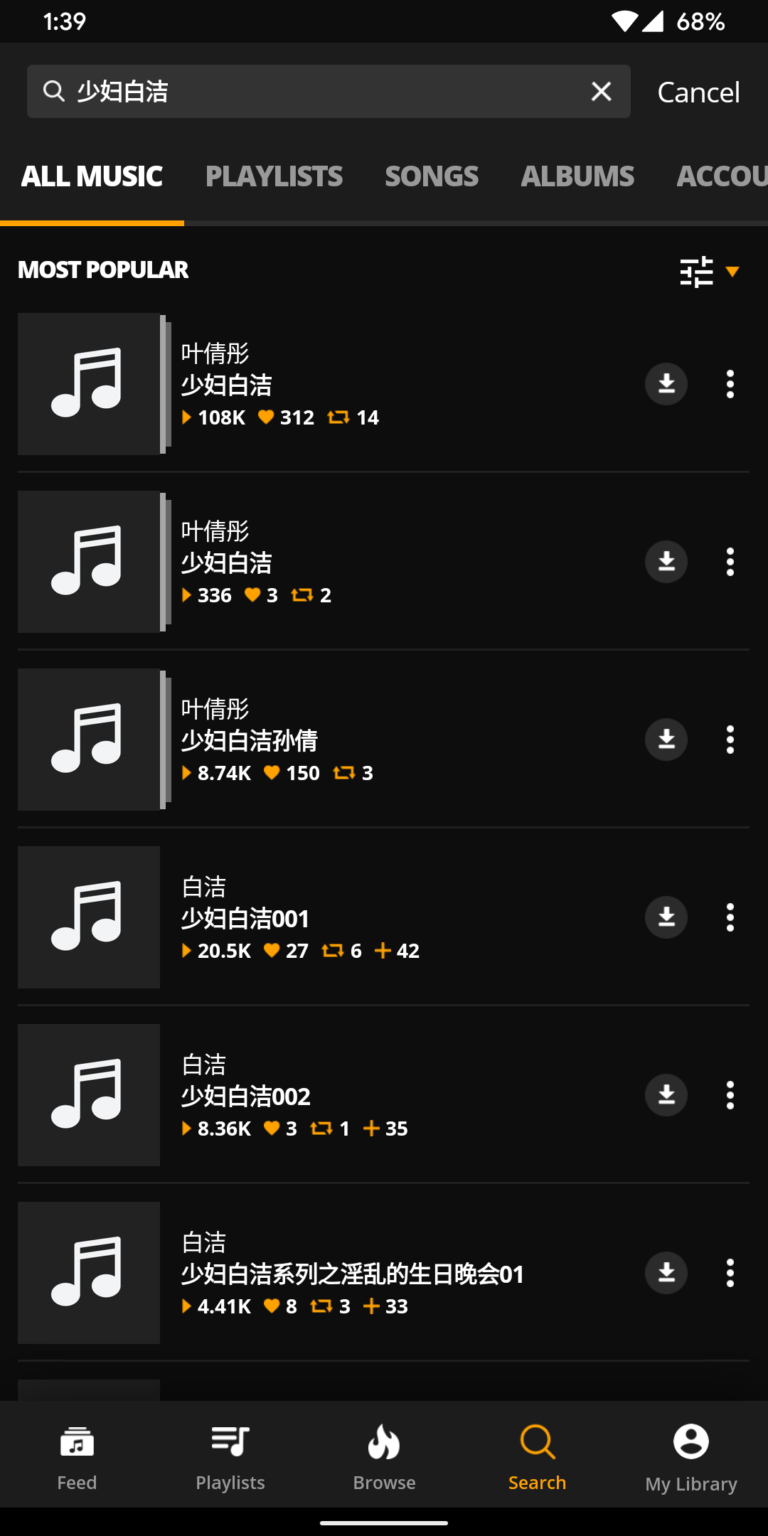The width and height of the screenshot is (768, 1536).
Task: Tap Cancel to exit search
Action: pos(698,92)
